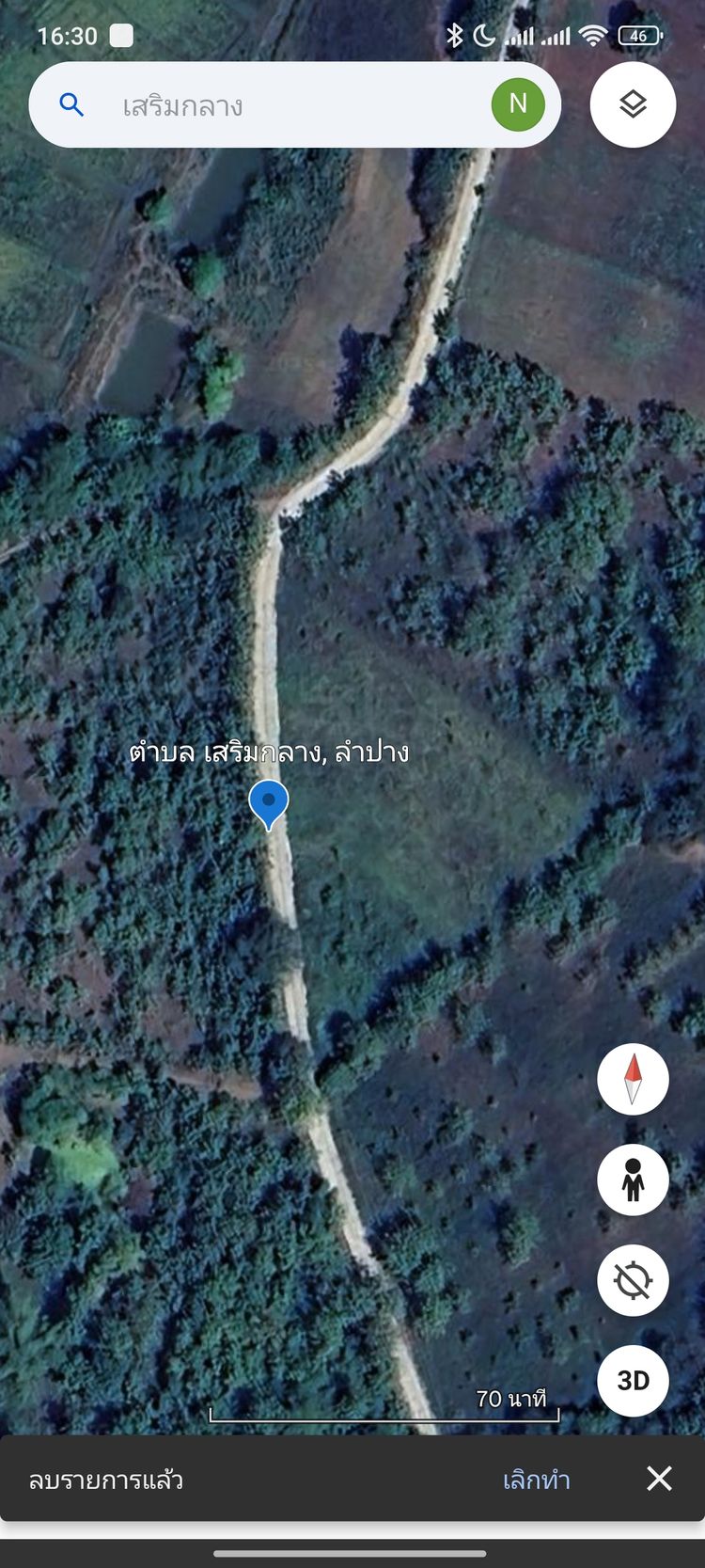Tap เลิกทำ to undo deletion
705x1568 pixels.
(x=536, y=1480)
